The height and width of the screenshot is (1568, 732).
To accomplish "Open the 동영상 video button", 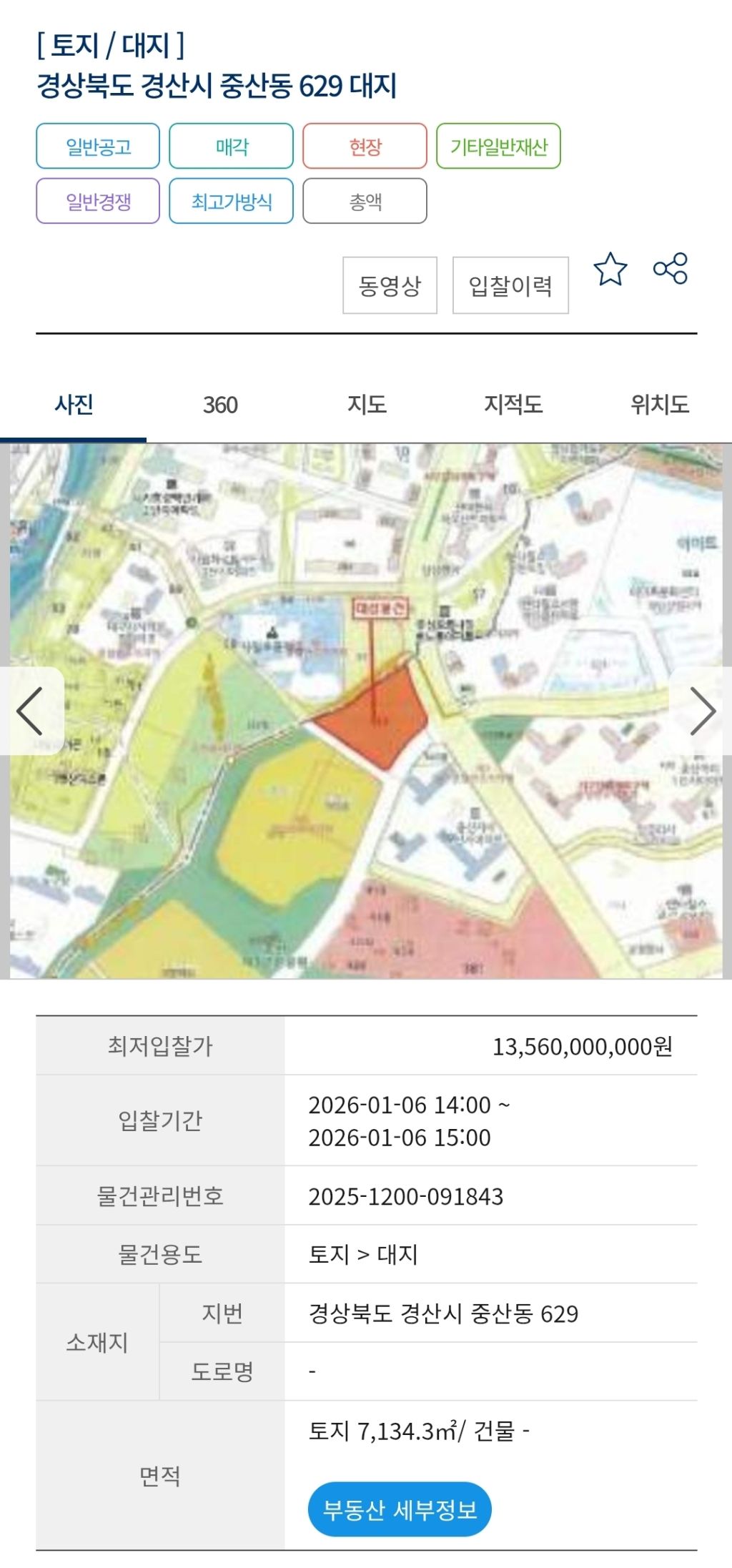I will pyautogui.click(x=390, y=285).
